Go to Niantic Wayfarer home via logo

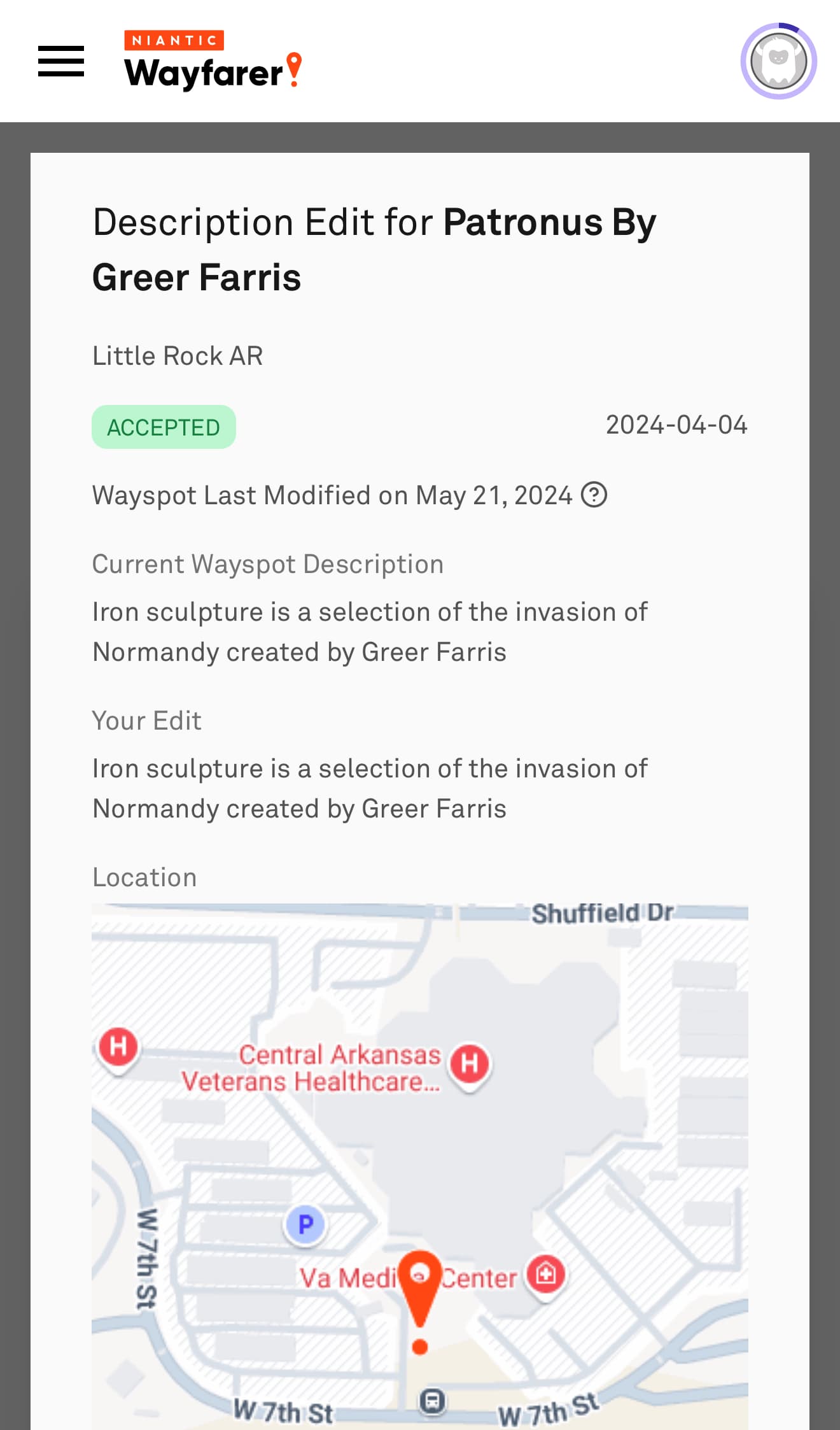coord(213,60)
